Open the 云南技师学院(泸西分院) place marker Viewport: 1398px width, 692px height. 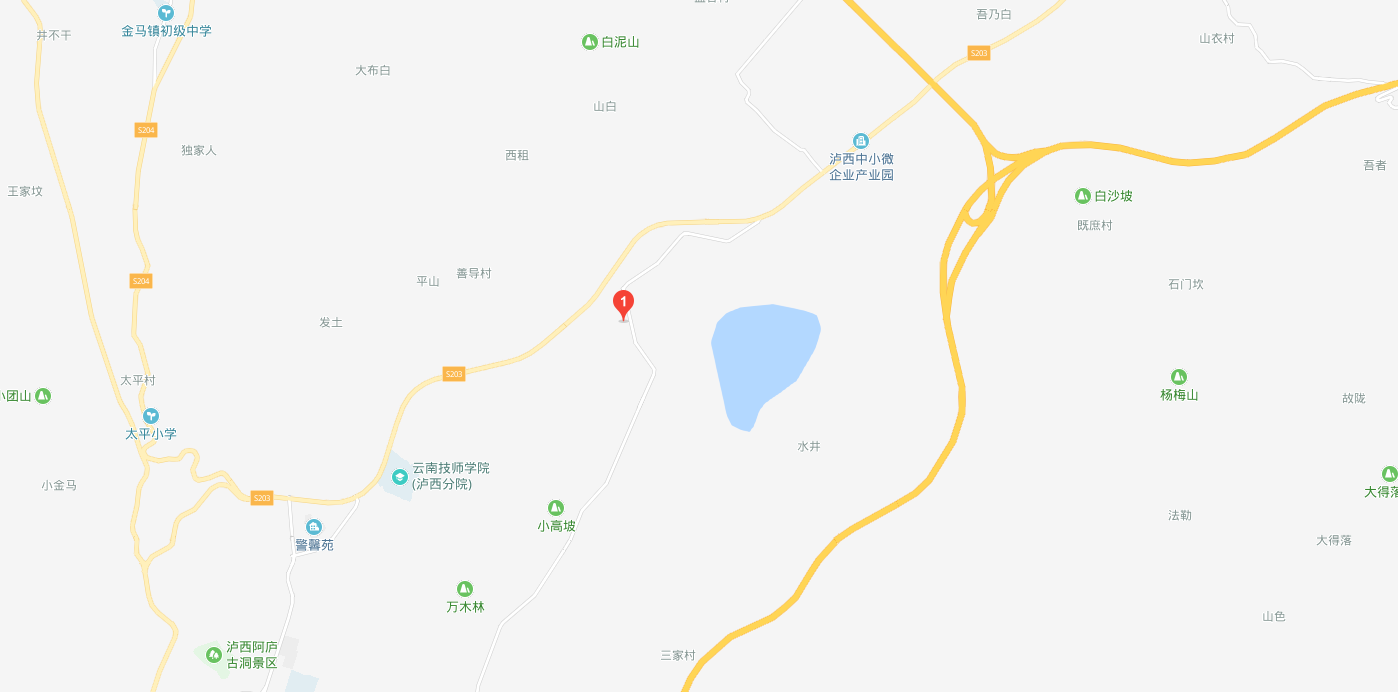point(400,476)
